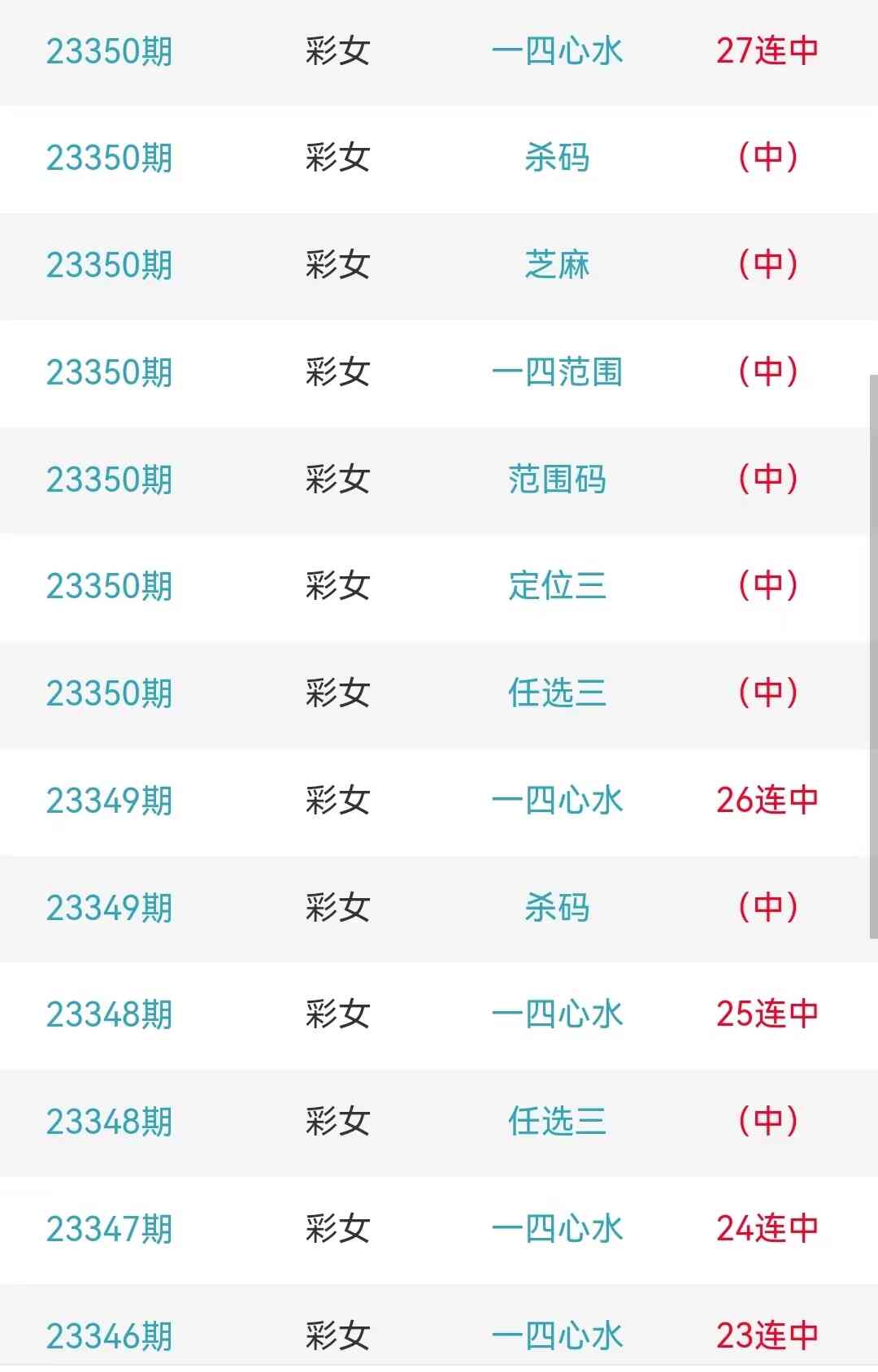Open the 23348期 一四心水 25连中 record
The width and height of the screenshot is (878, 1372).
557,1014
